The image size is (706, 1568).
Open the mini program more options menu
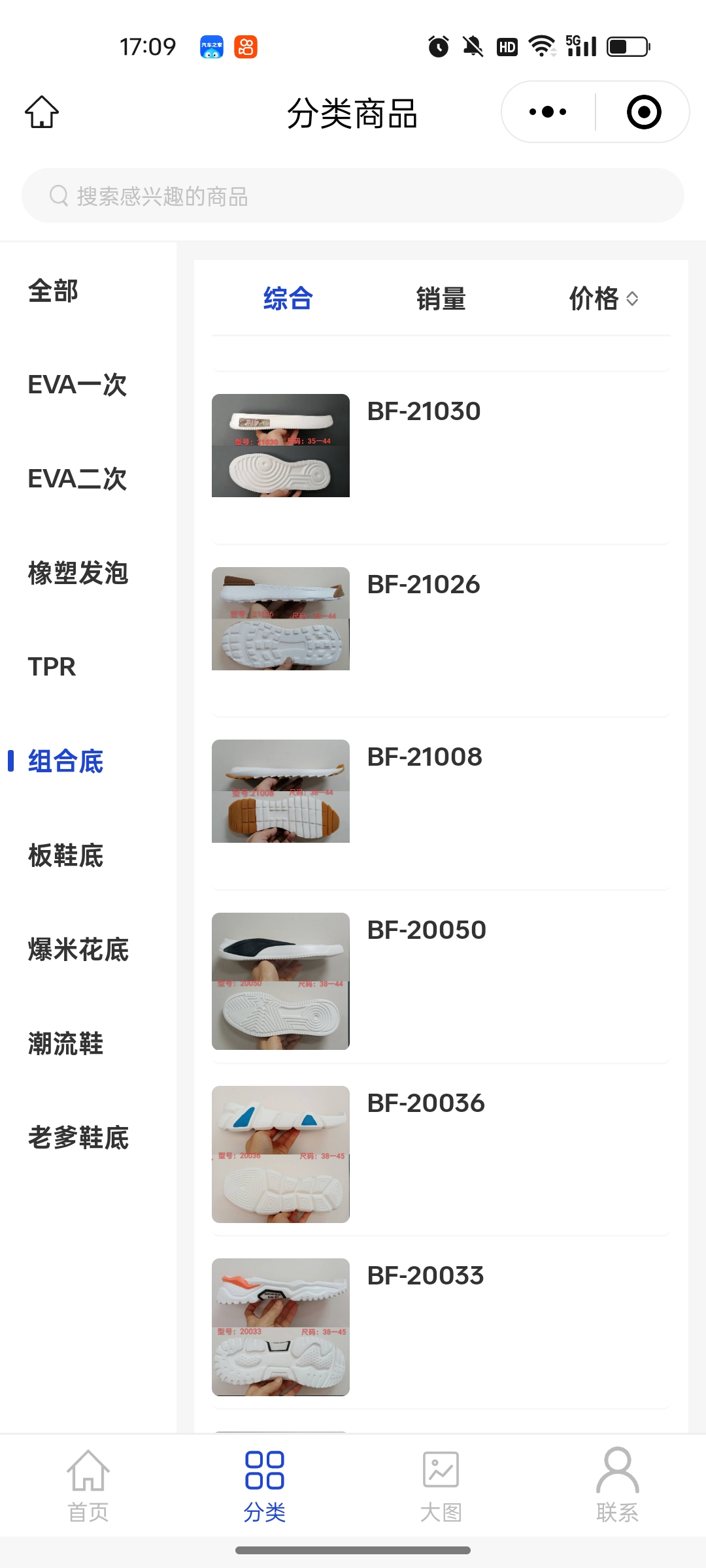548,112
